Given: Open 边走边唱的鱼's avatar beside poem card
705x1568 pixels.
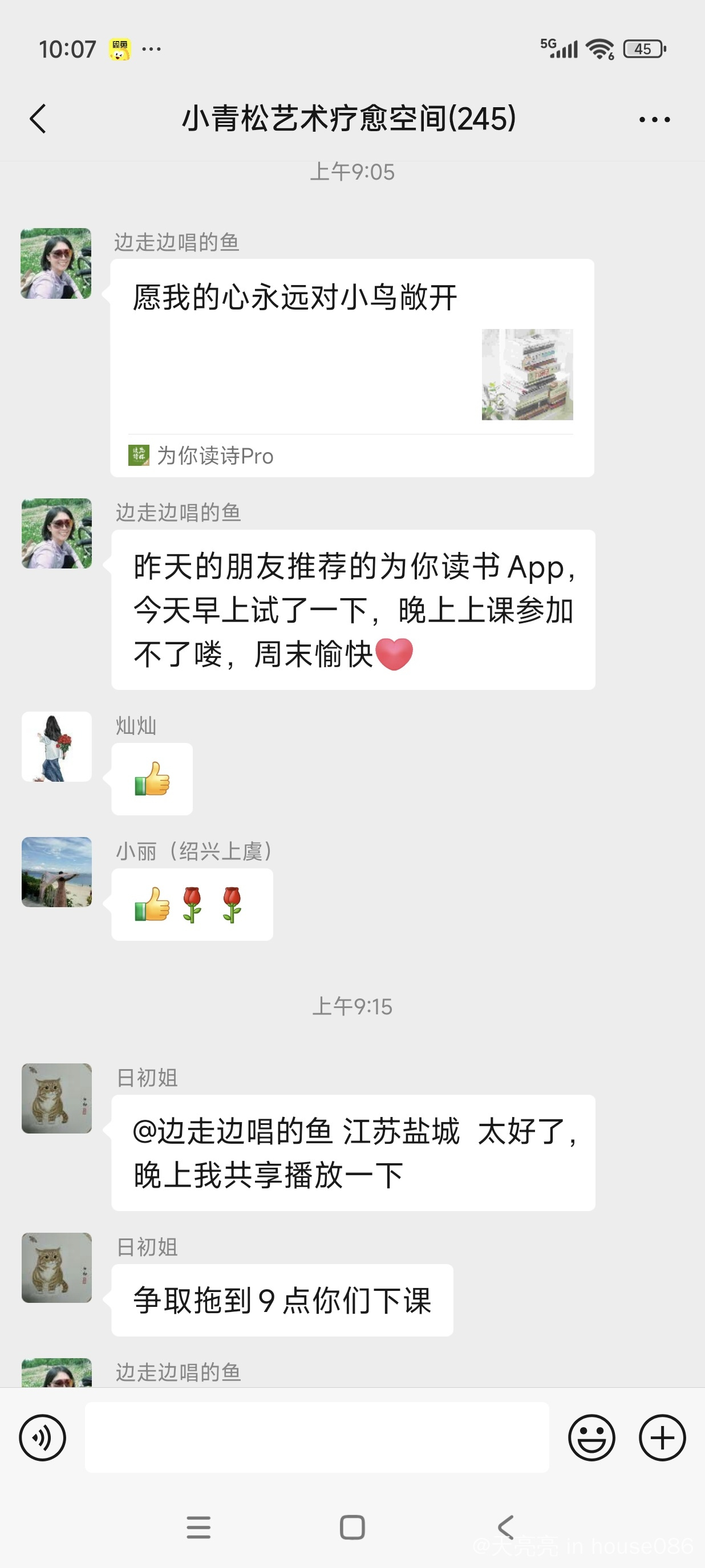Looking at the screenshot, I should coord(56,263).
